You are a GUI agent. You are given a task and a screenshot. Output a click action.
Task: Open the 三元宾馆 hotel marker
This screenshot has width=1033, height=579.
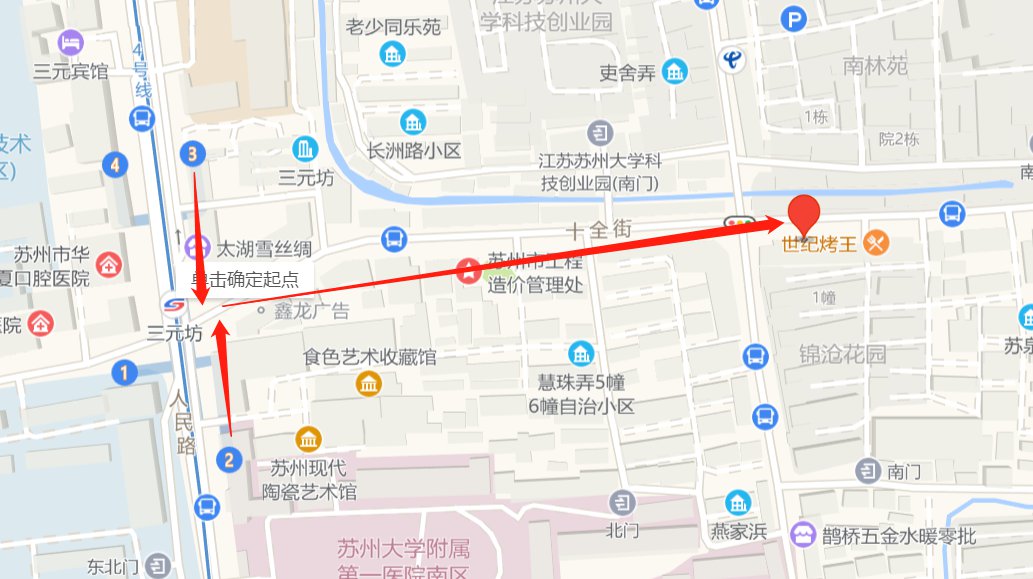pos(70,42)
